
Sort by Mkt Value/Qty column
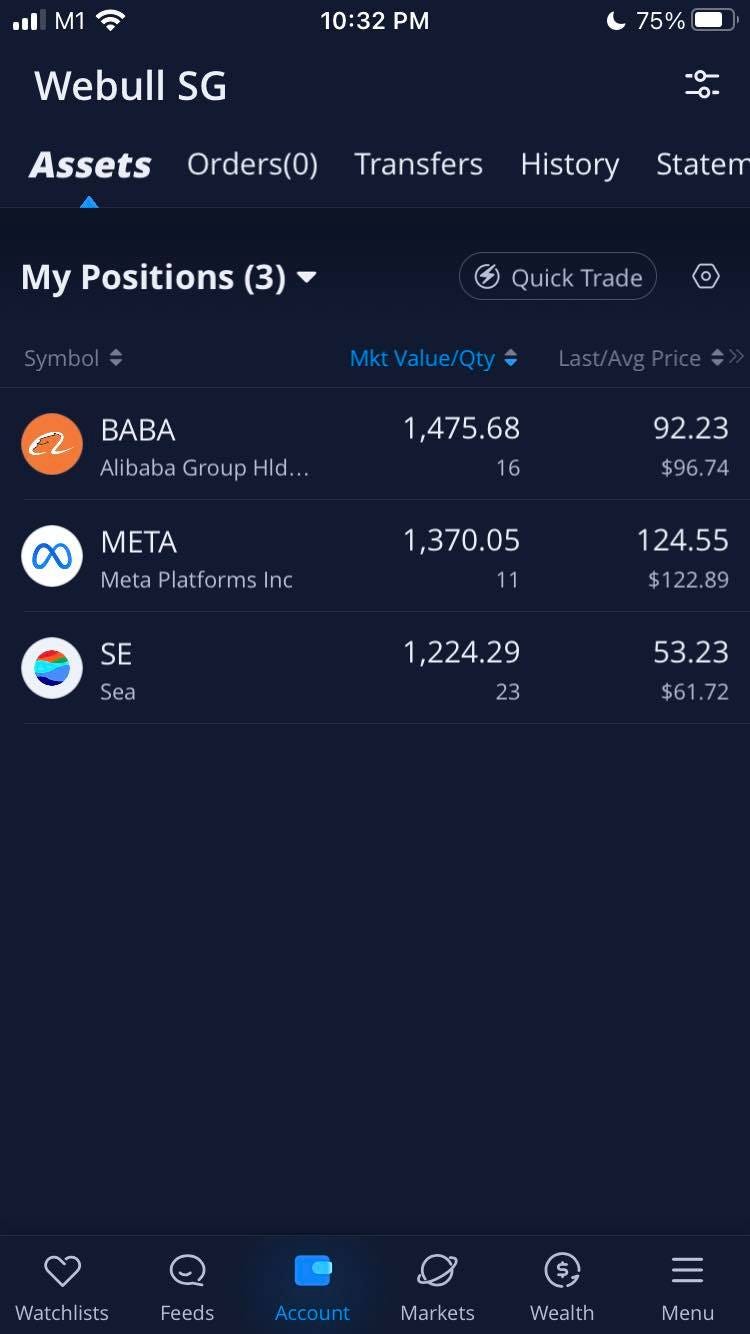(x=434, y=358)
